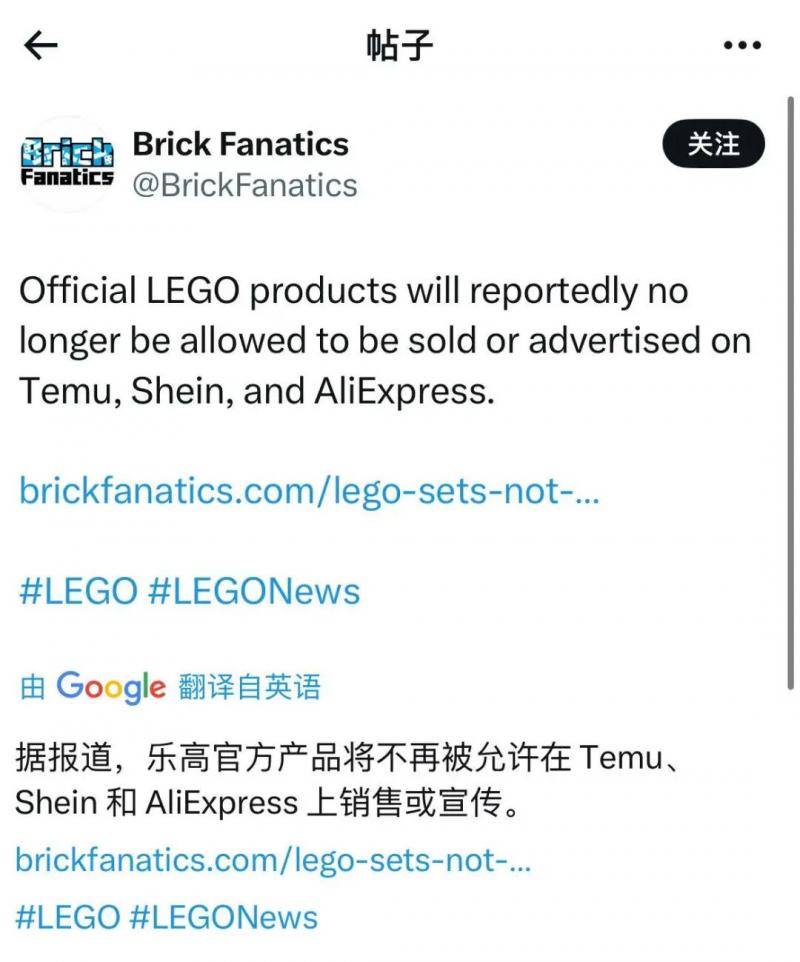Viewport: 800px width, 962px height.
Task: Open the #LEGO hashtag in original post
Action: click(x=77, y=591)
